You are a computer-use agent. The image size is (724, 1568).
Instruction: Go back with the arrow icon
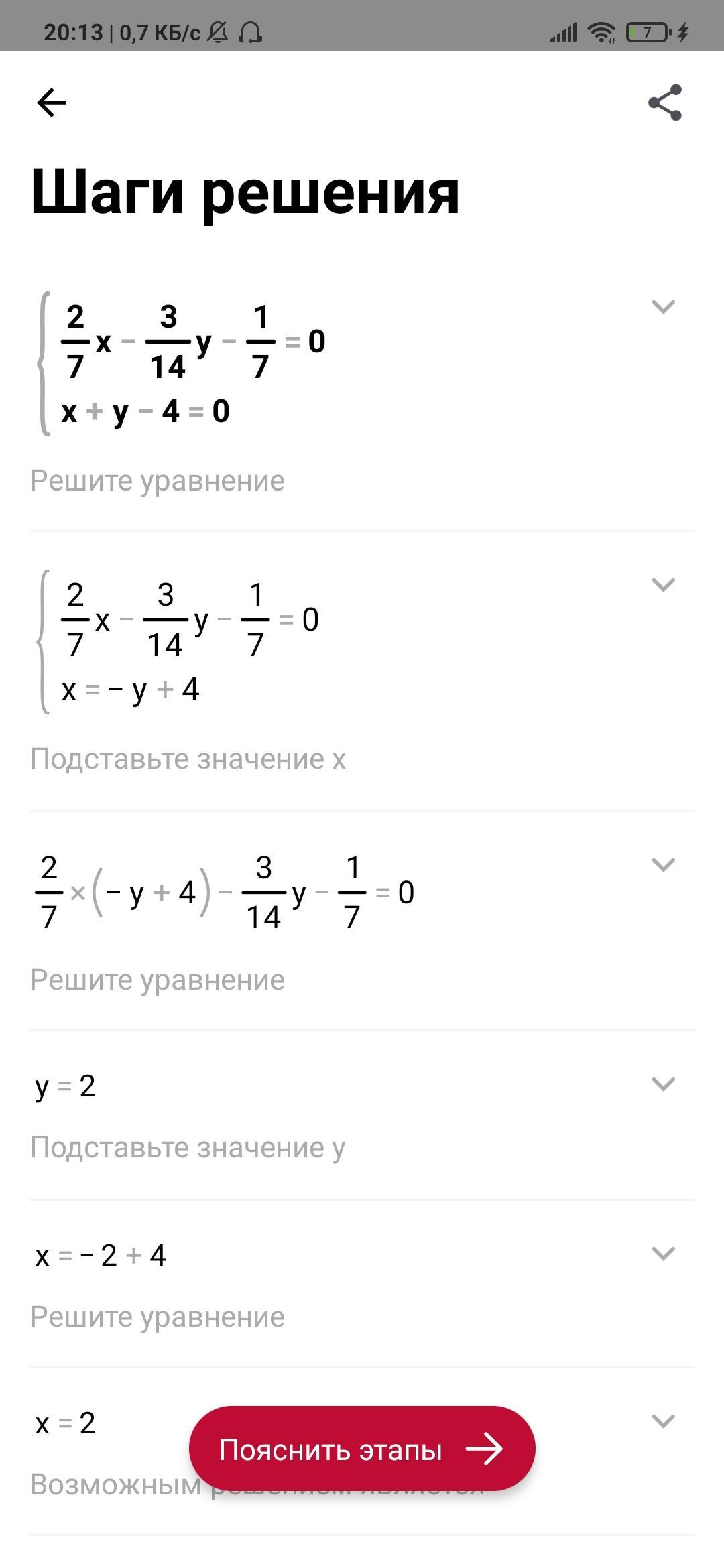click(x=52, y=103)
